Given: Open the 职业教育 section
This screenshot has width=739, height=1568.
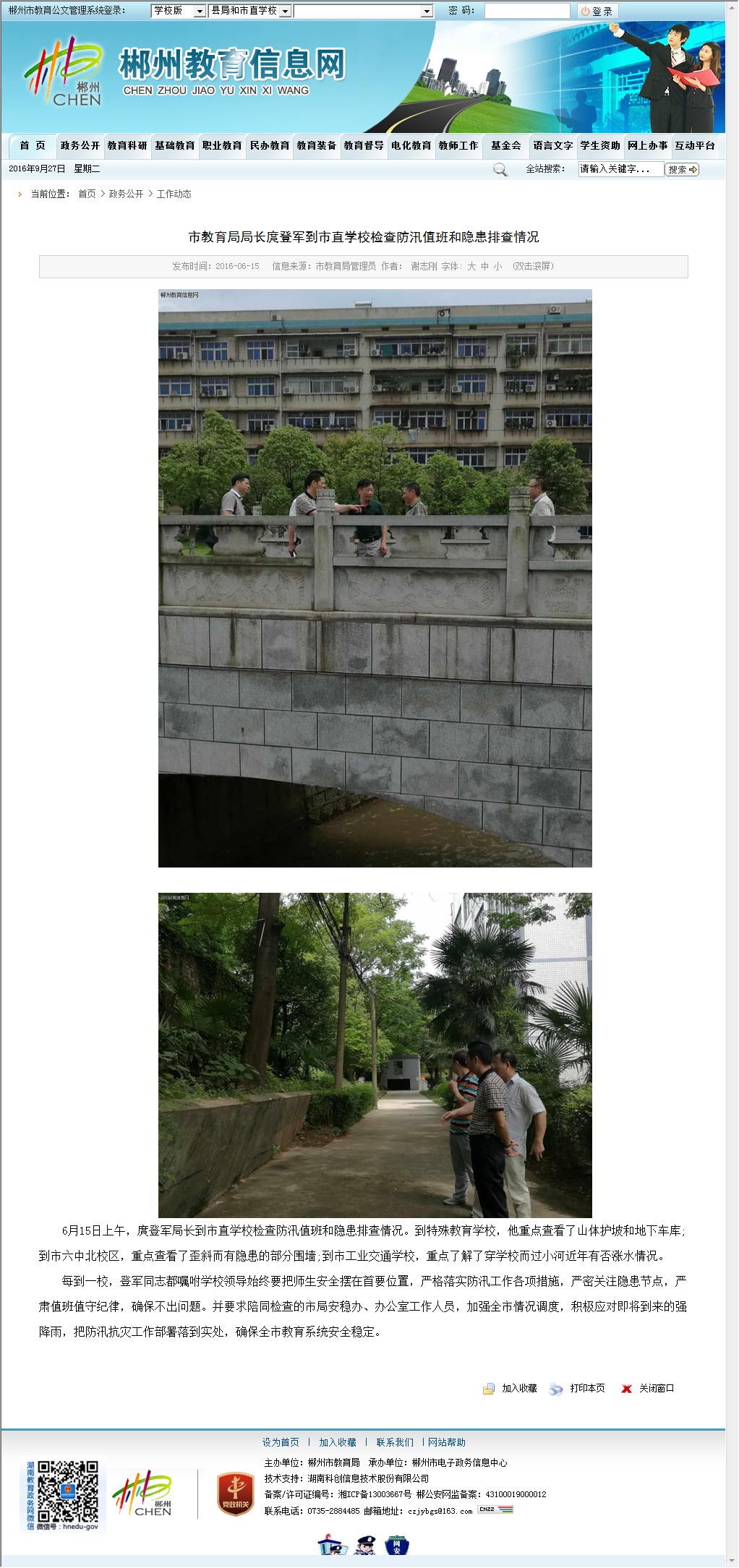Looking at the screenshot, I should click(222, 145).
